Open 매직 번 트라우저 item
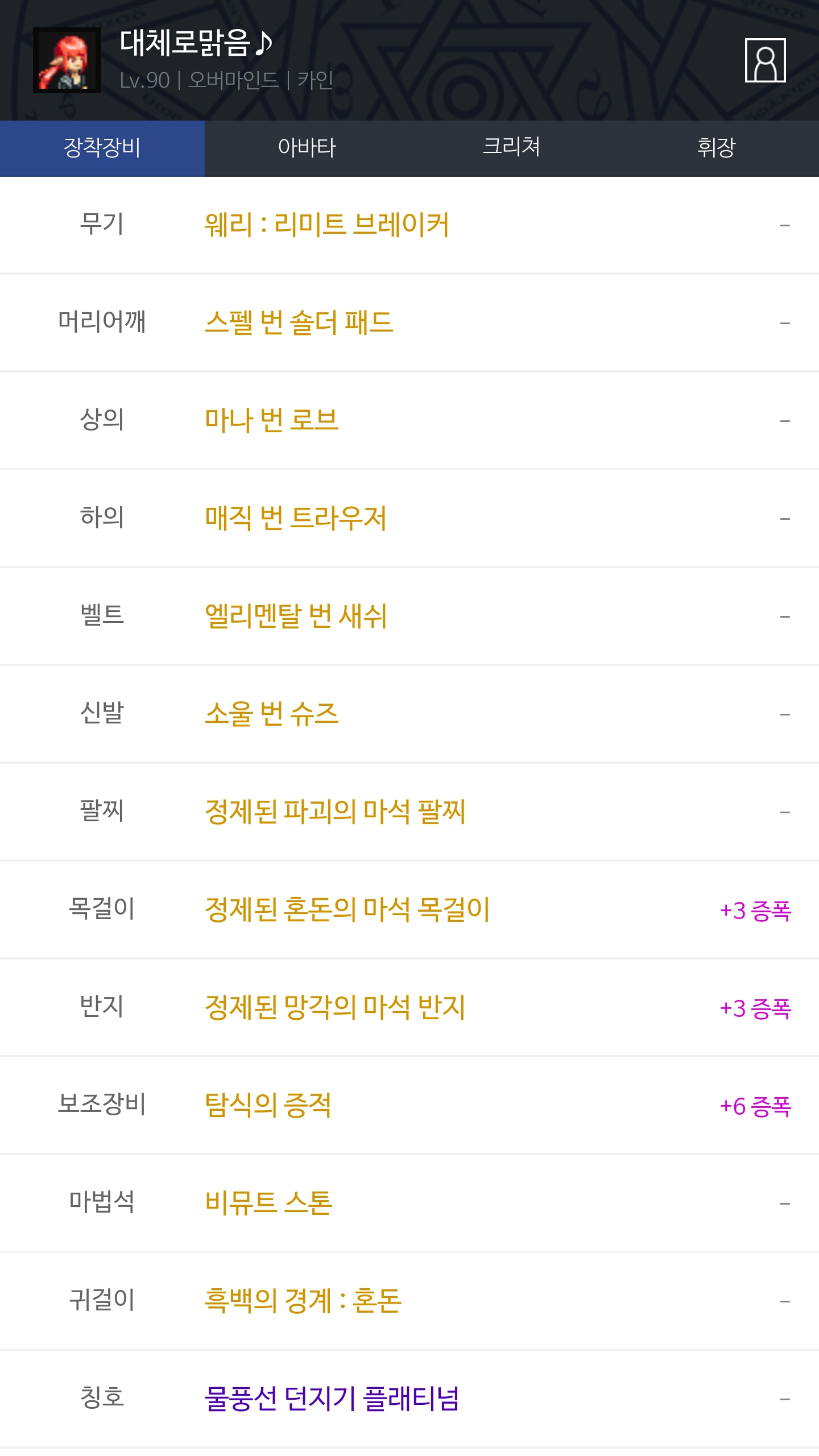The height and width of the screenshot is (1456, 819). coord(296,518)
